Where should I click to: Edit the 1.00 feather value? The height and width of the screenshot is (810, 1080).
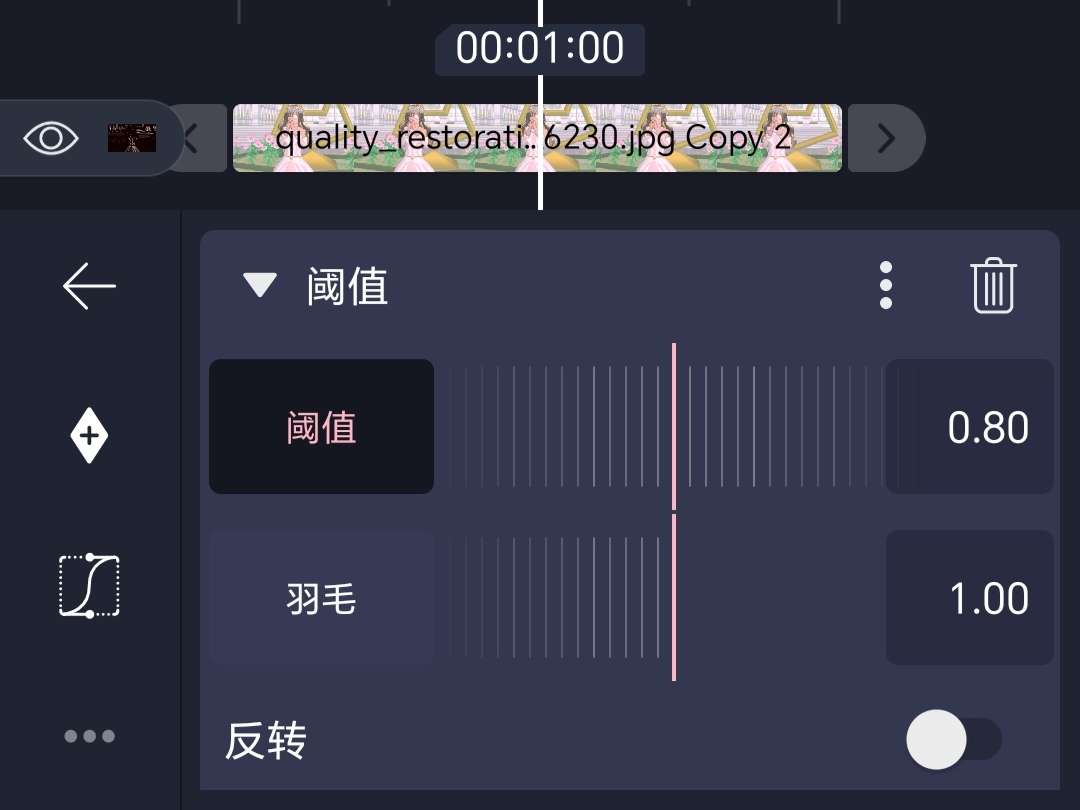[x=970, y=598]
